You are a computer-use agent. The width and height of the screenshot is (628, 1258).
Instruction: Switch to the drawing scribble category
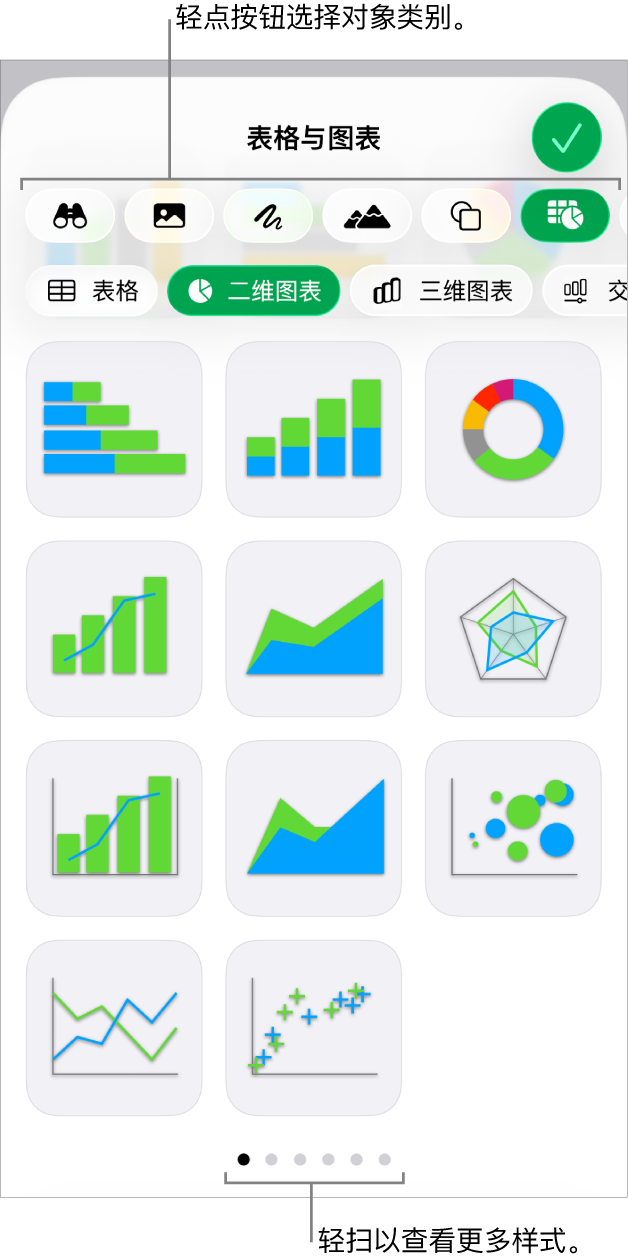tap(268, 215)
